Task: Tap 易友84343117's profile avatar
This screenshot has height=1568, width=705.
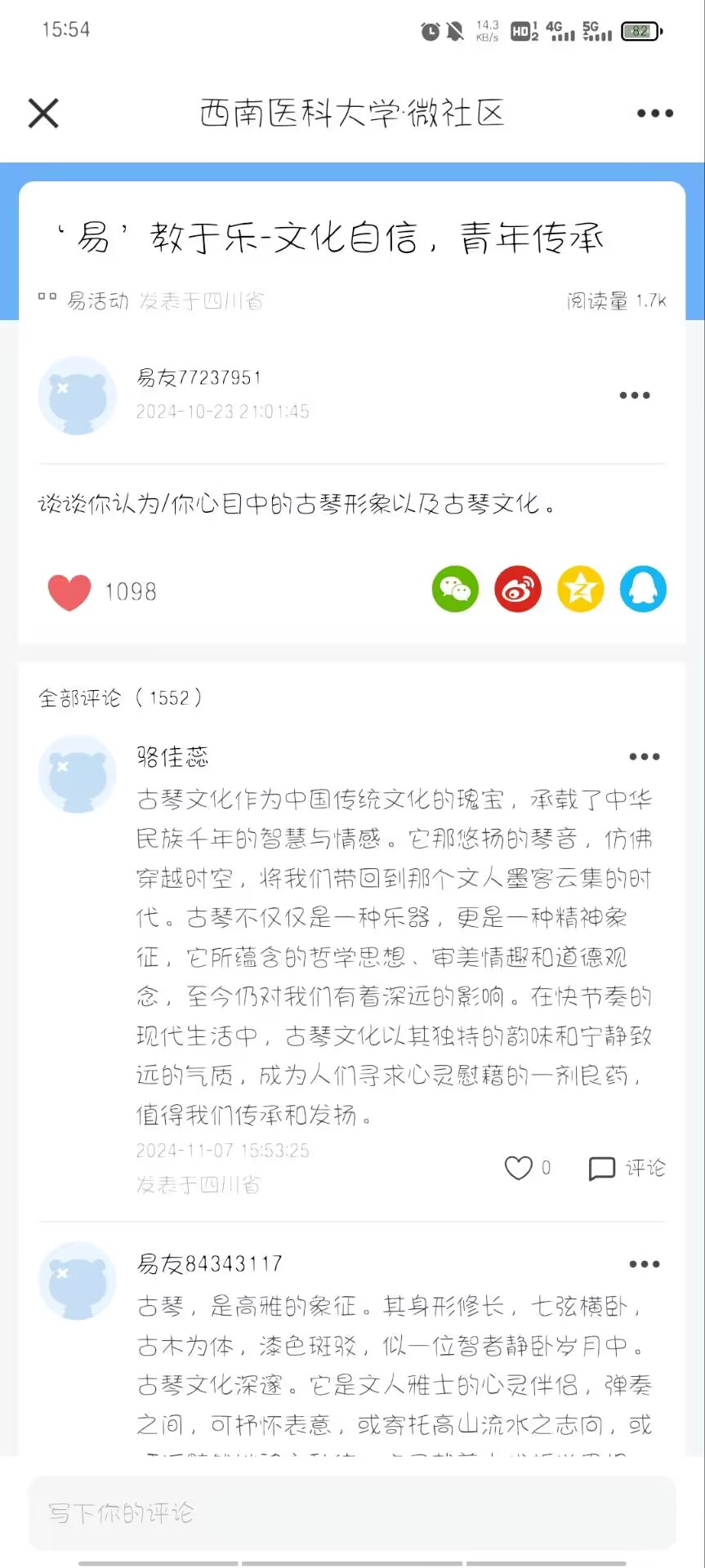Action: tap(78, 1281)
